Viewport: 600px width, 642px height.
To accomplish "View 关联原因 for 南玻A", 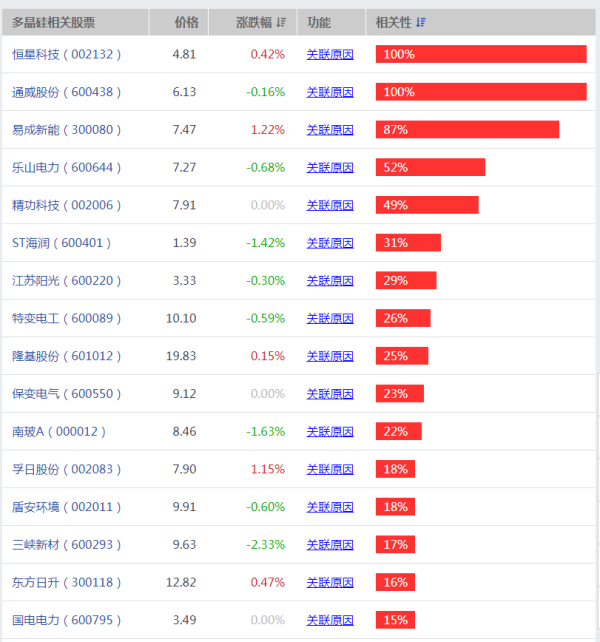I will click(330, 431).
